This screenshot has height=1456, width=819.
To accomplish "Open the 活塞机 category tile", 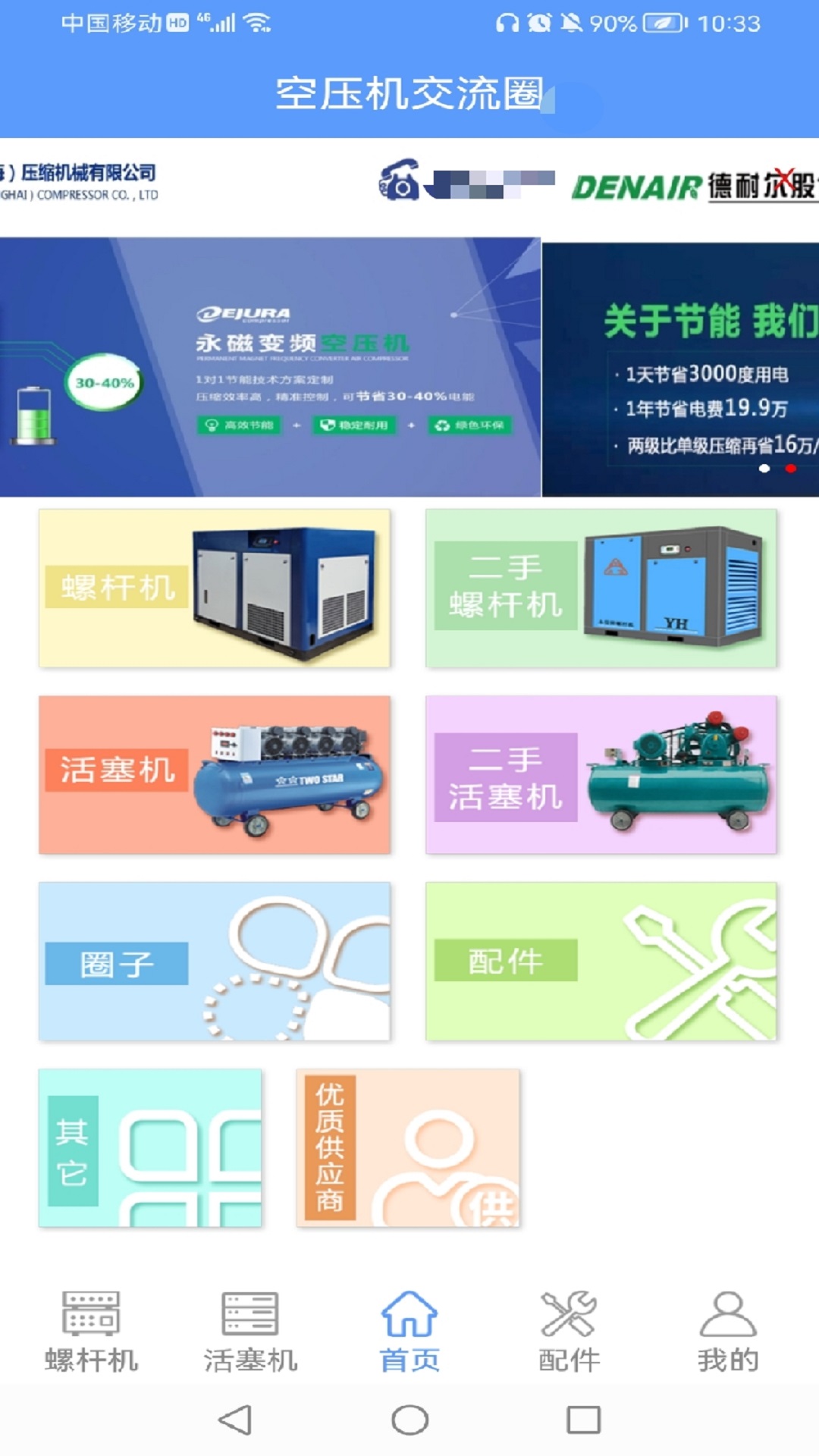I will point(215,775).
